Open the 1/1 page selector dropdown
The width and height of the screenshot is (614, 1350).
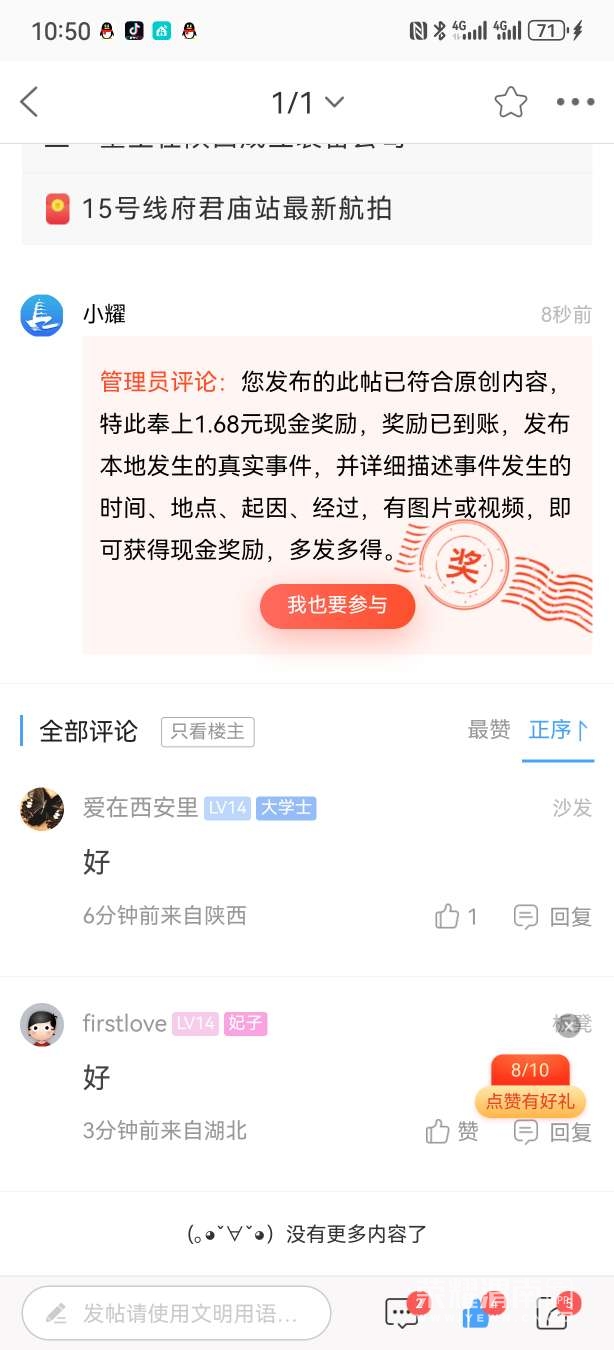pos(308,102)
